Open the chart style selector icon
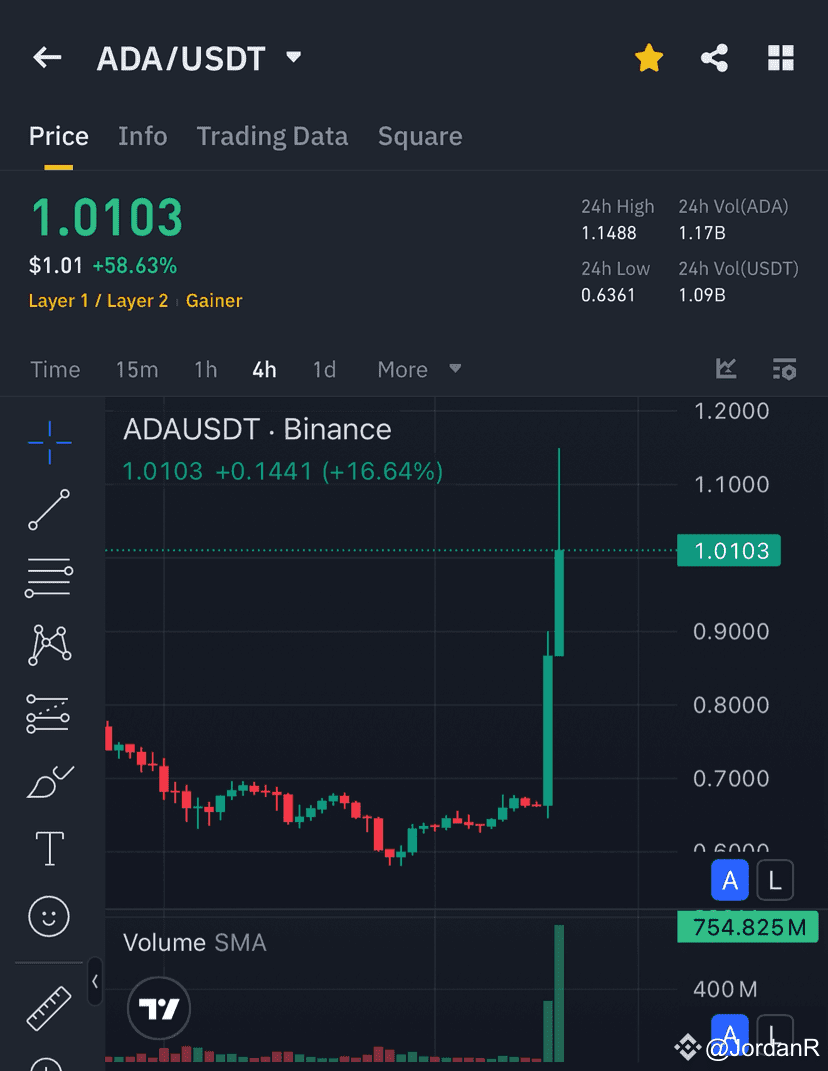828x1071 pixels. click(x=726, y=369)
